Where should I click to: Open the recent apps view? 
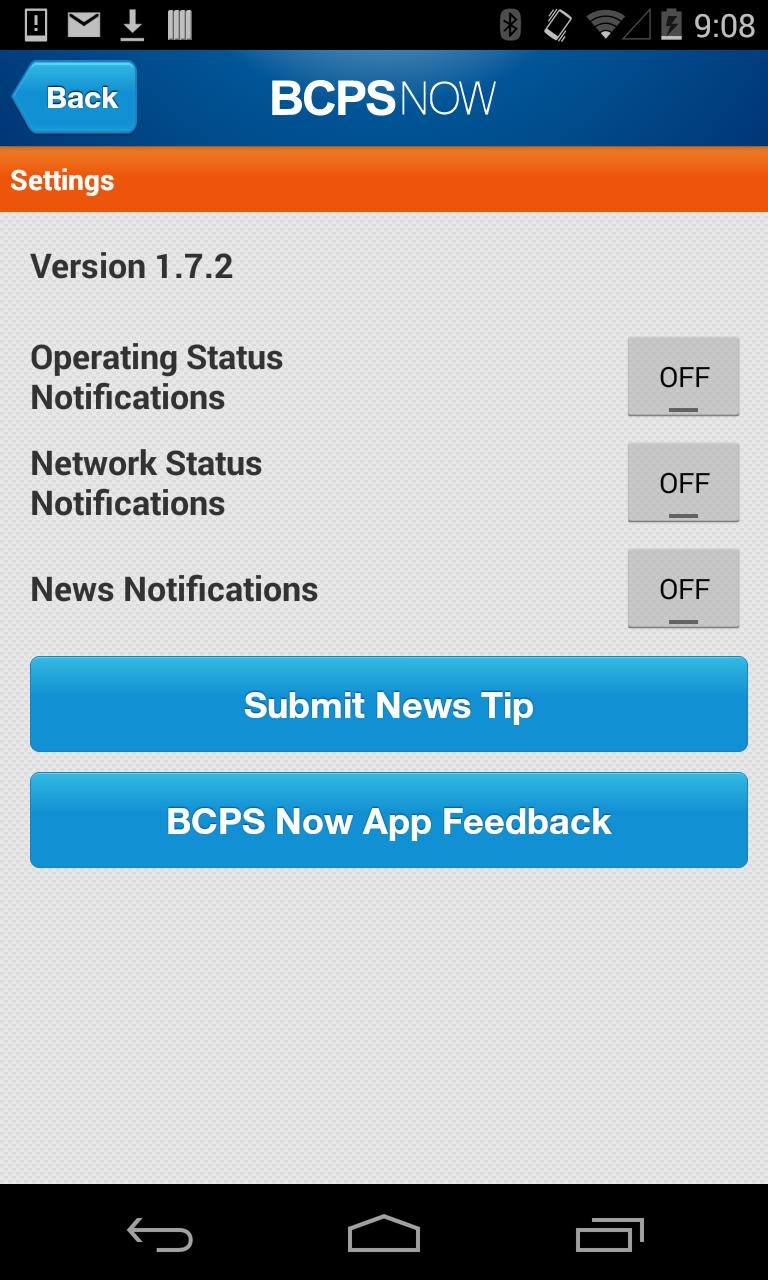click(x=609, y=1234)
